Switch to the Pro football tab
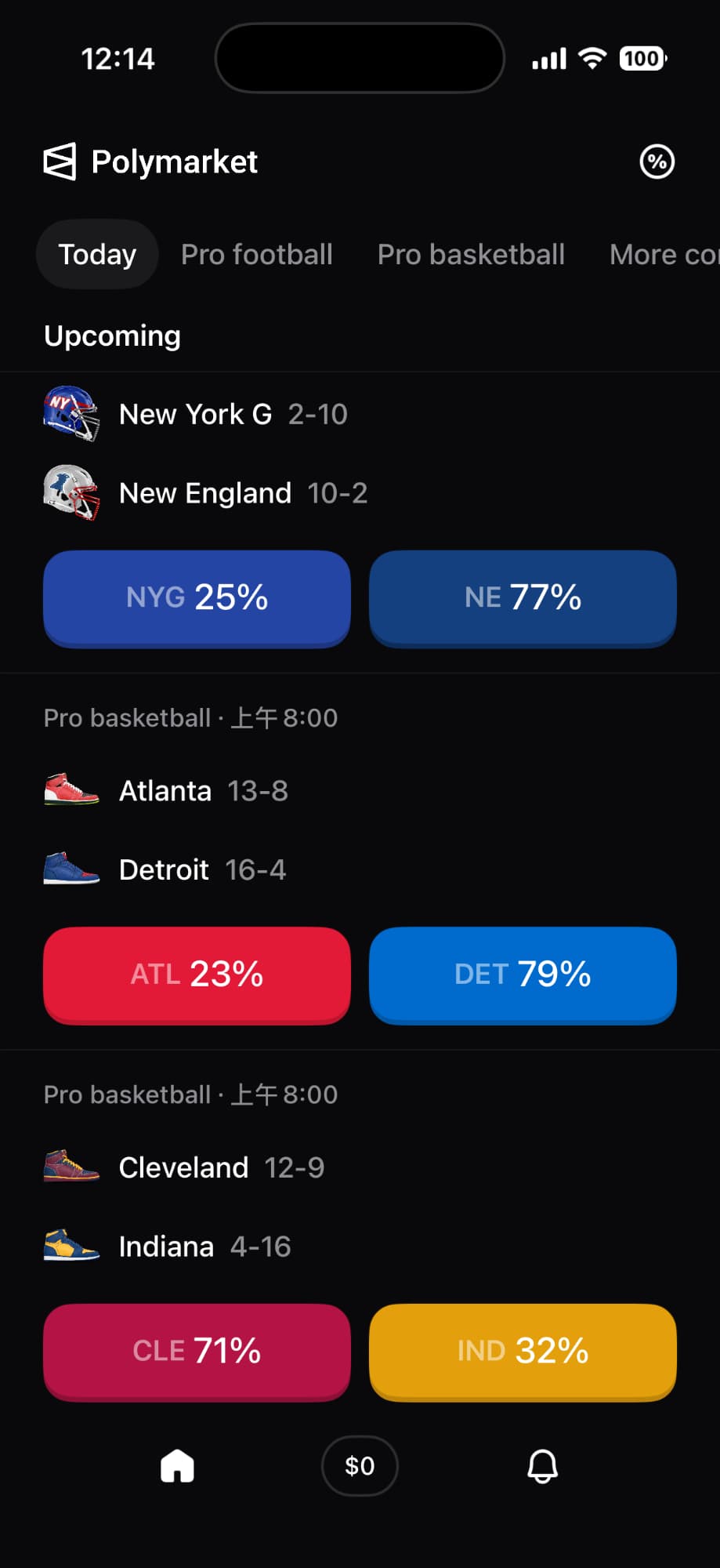The width and height of the screenshot is (720, 1568). point(256,255)
